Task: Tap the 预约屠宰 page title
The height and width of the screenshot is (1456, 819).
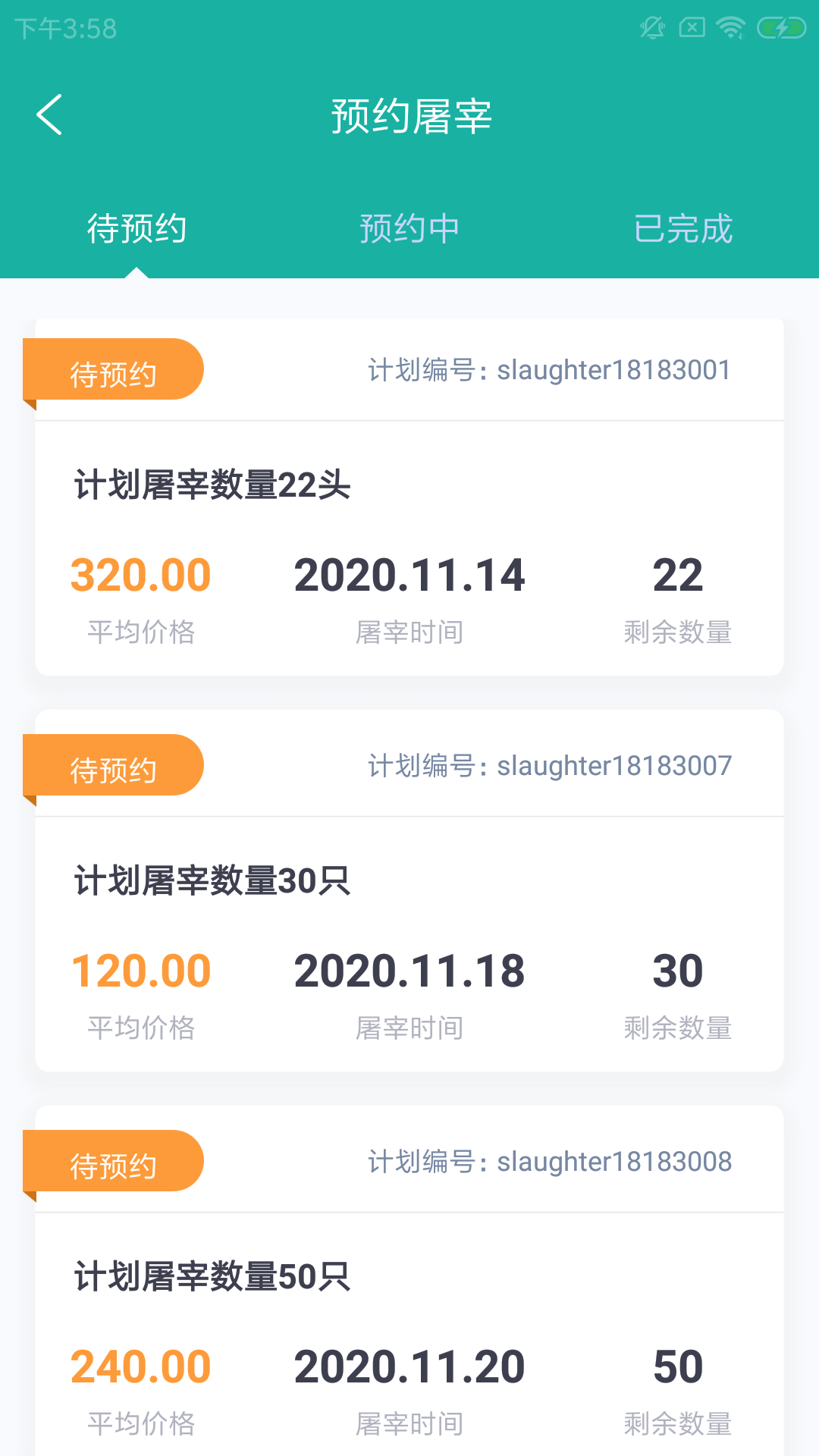Action: click(409, 115)
